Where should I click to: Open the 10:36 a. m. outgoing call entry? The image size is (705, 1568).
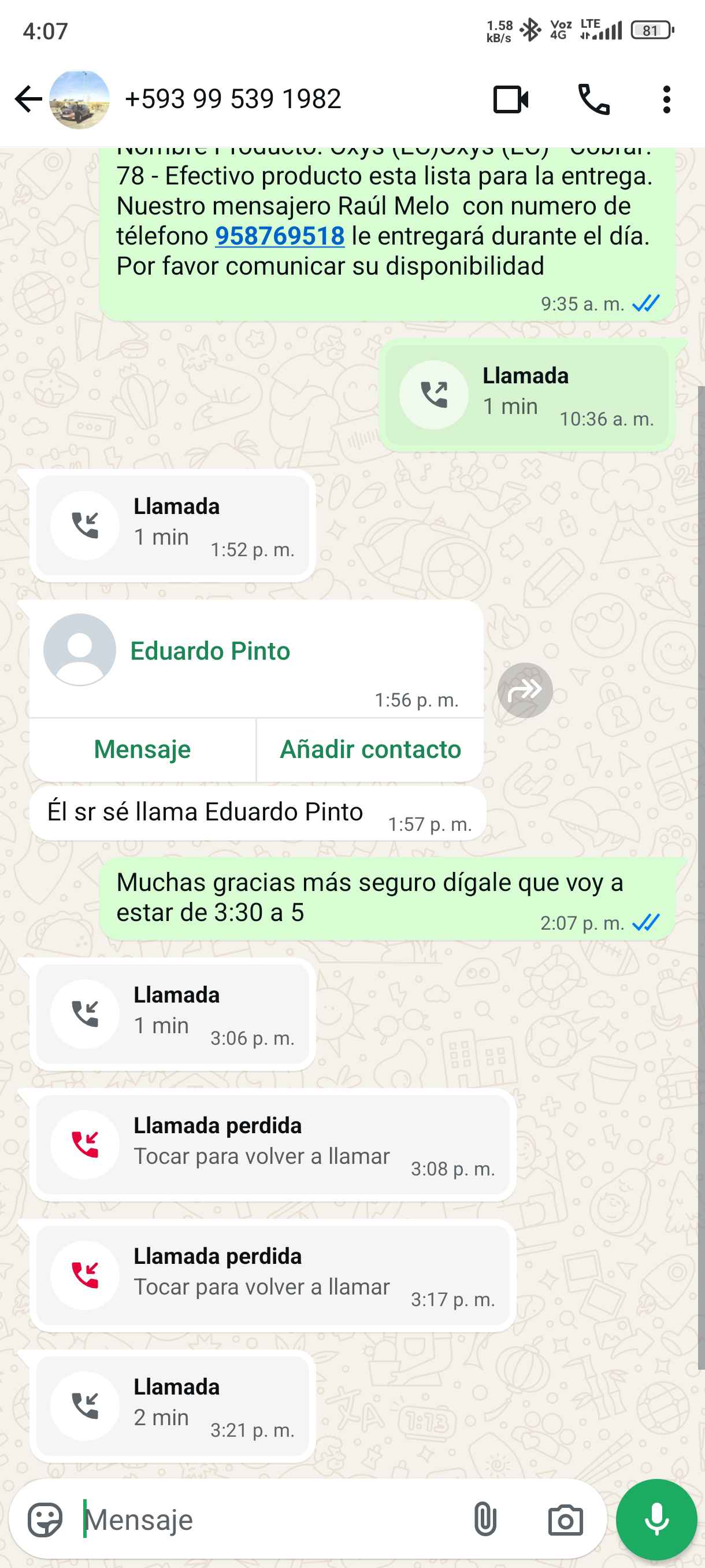tap(527, 395)
